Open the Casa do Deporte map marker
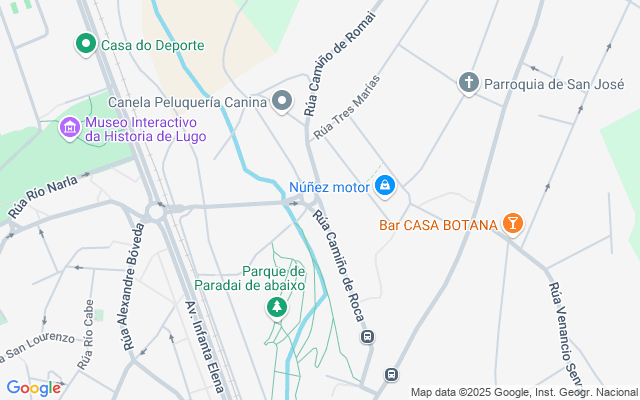Screen dimensions: 640x400 point(86,45)
